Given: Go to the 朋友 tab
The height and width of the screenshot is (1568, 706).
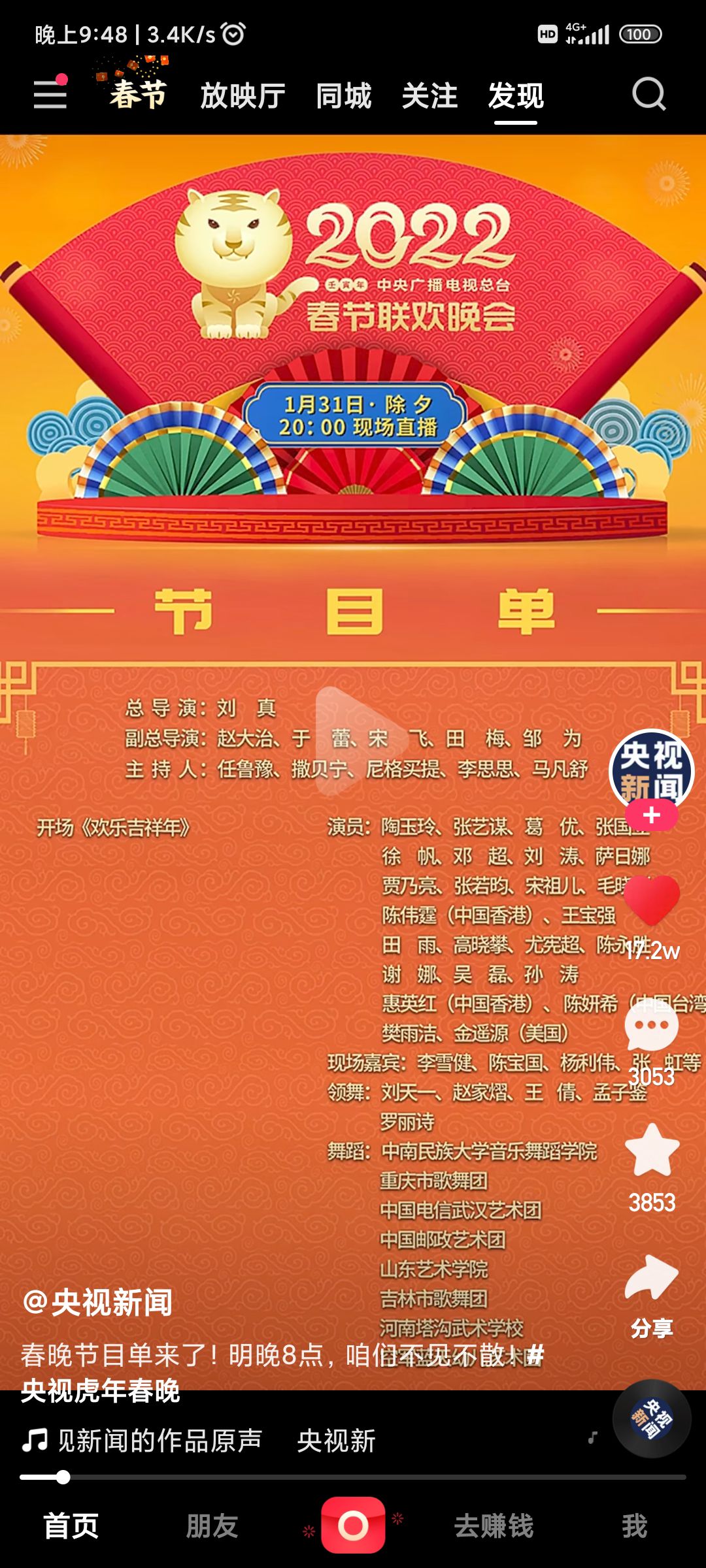Looking at the screenshot, I should [x=212, y=1526].
